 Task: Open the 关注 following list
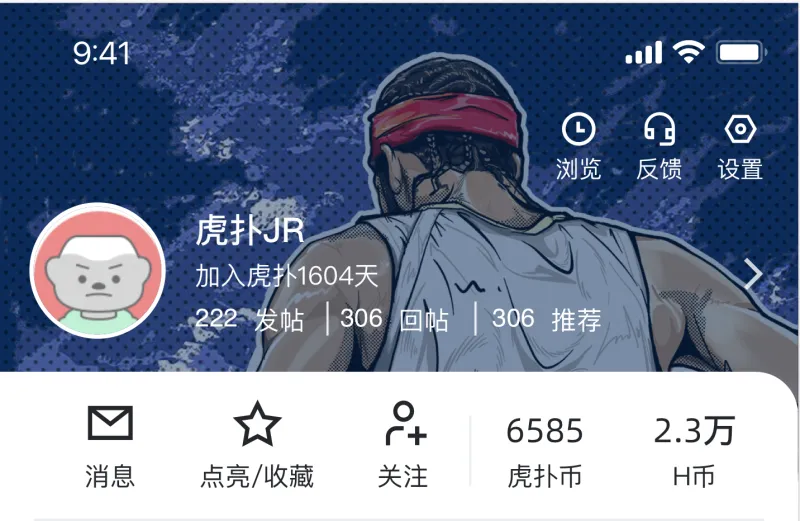403,447
